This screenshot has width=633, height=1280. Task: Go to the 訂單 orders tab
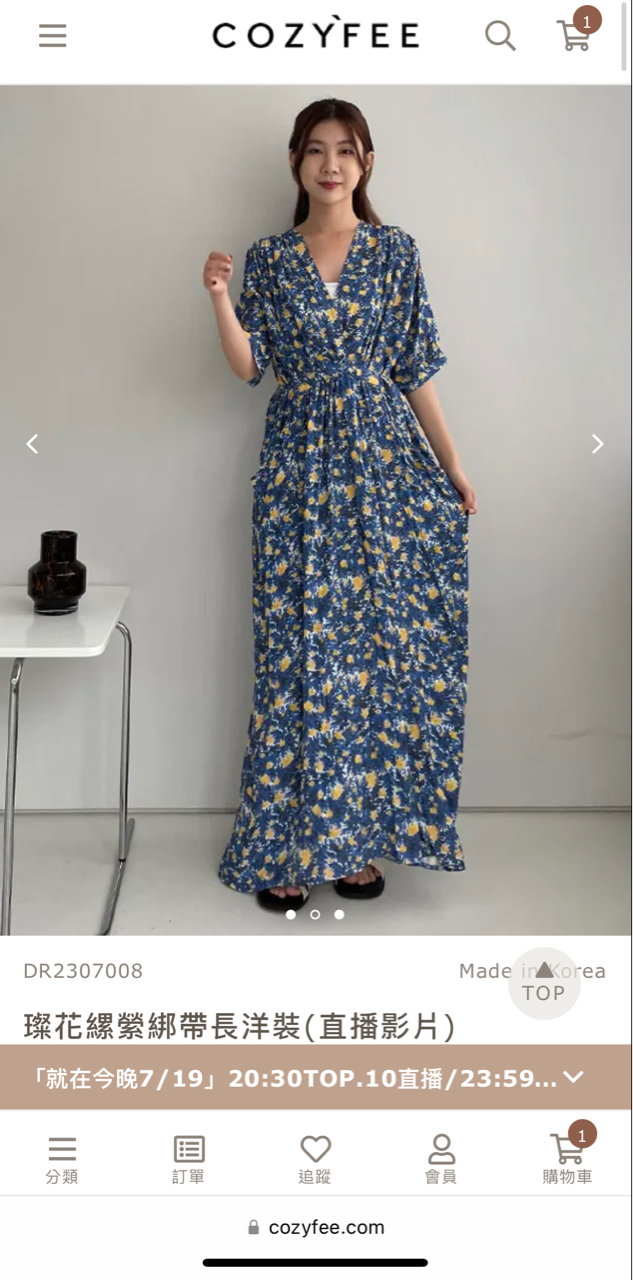coord(188,1161)
